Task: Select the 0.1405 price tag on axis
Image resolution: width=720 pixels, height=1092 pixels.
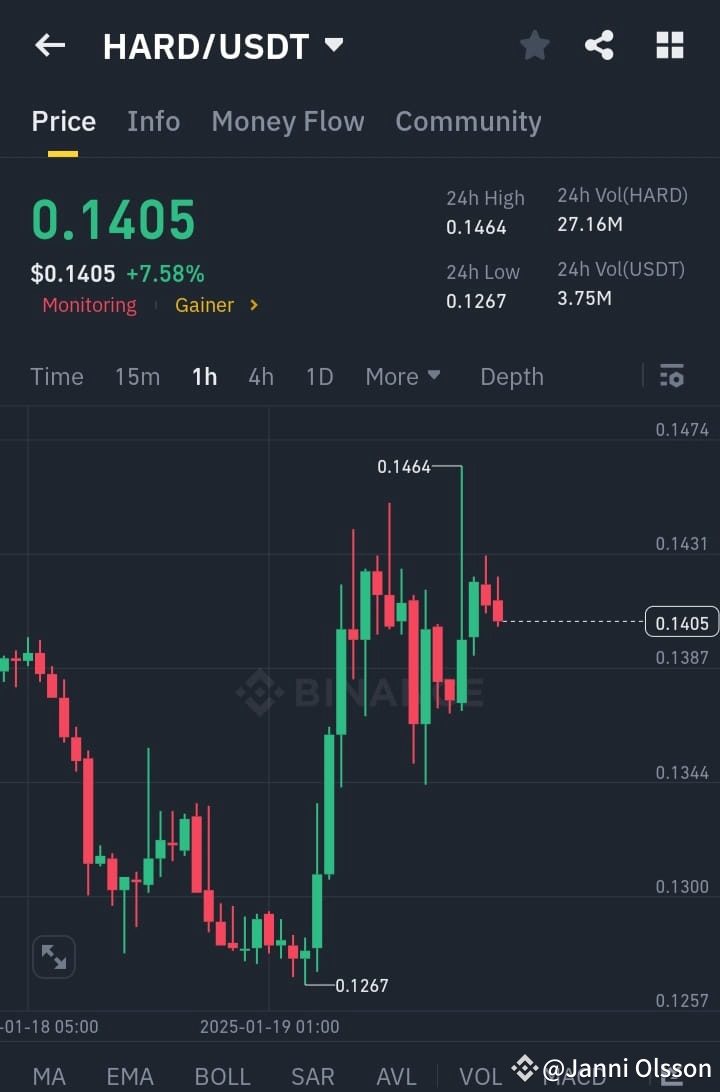Action: point(684,621)
